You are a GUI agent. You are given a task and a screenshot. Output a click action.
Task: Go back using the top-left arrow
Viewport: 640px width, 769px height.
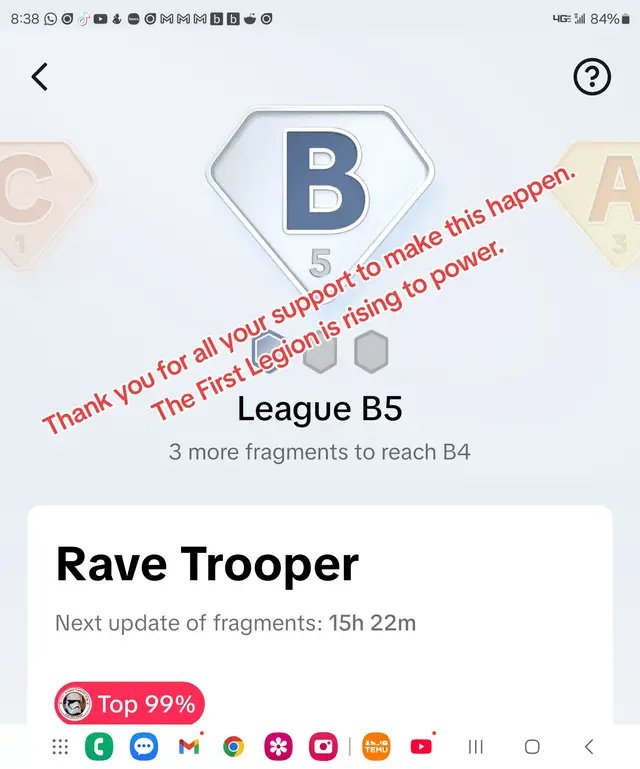40,77
